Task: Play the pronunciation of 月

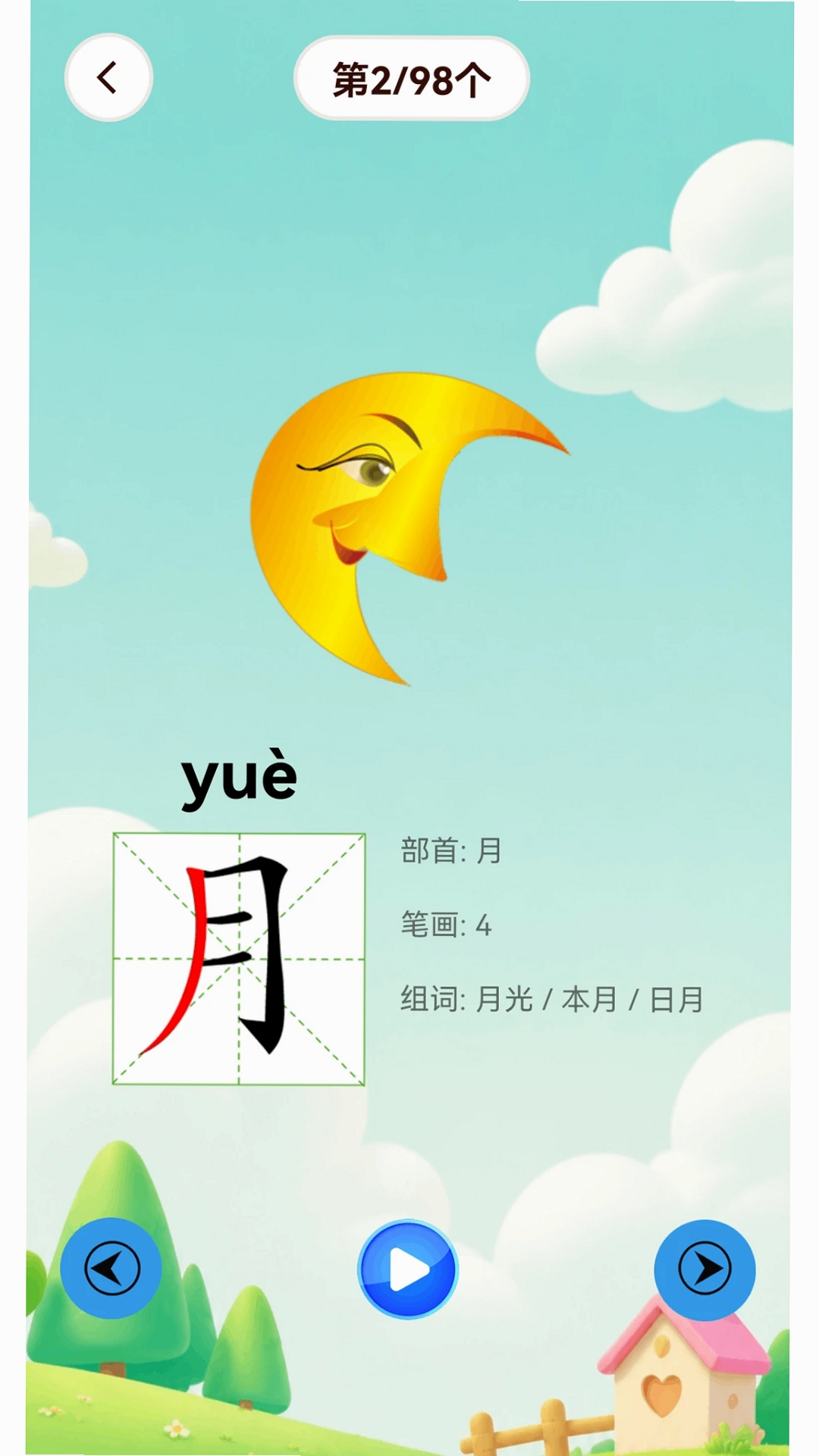Action: tap(408, 1270)
